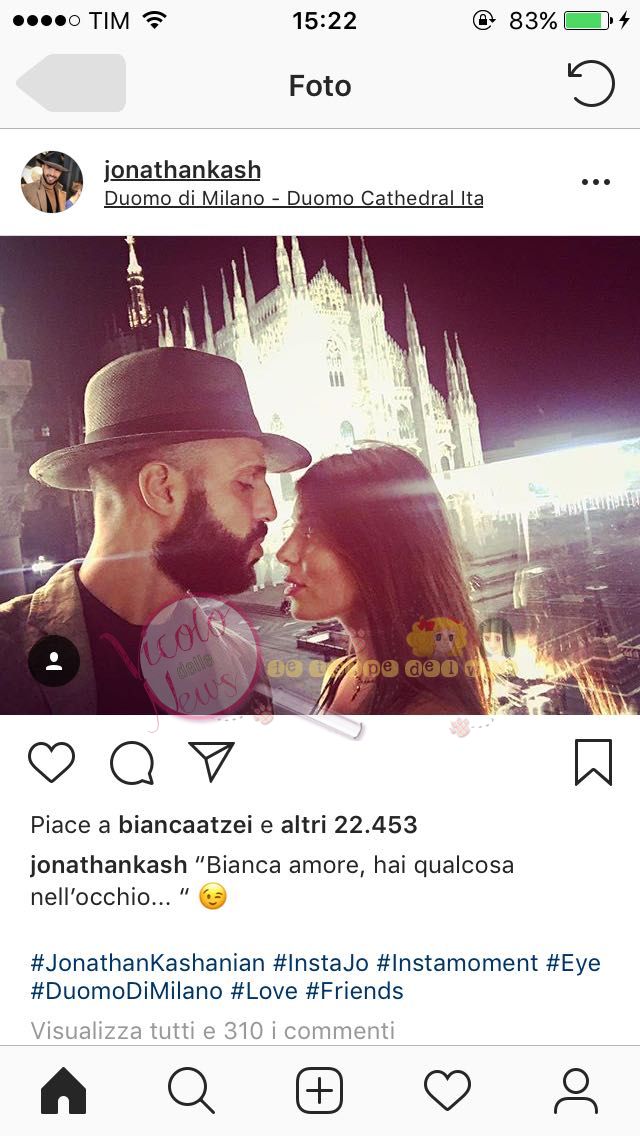Viewport: 640px width, 1136px height.
Task: Like the post with heart icon
Action: [52, 763]
